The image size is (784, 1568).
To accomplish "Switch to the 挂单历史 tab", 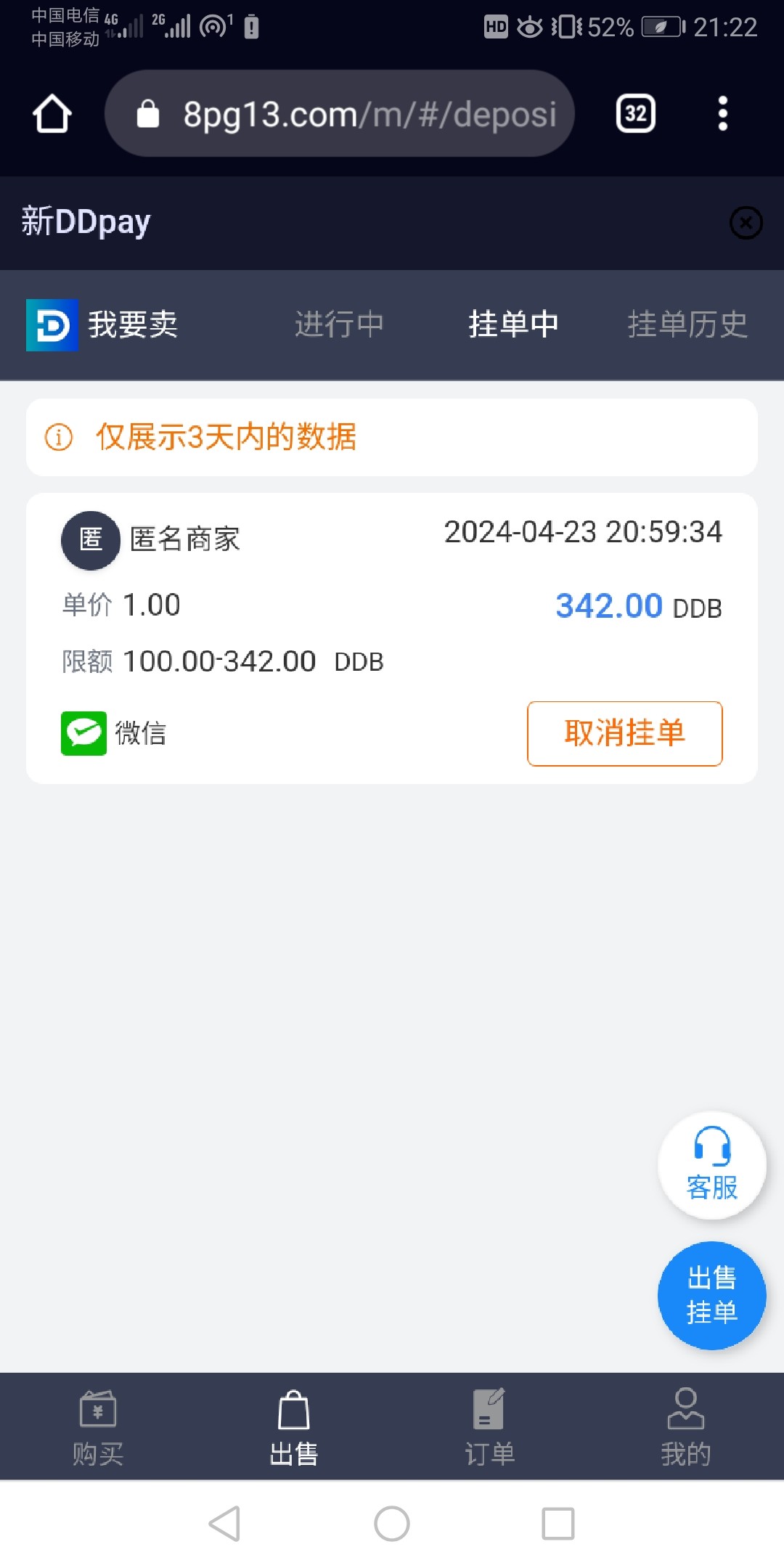I will pos(690,324).
